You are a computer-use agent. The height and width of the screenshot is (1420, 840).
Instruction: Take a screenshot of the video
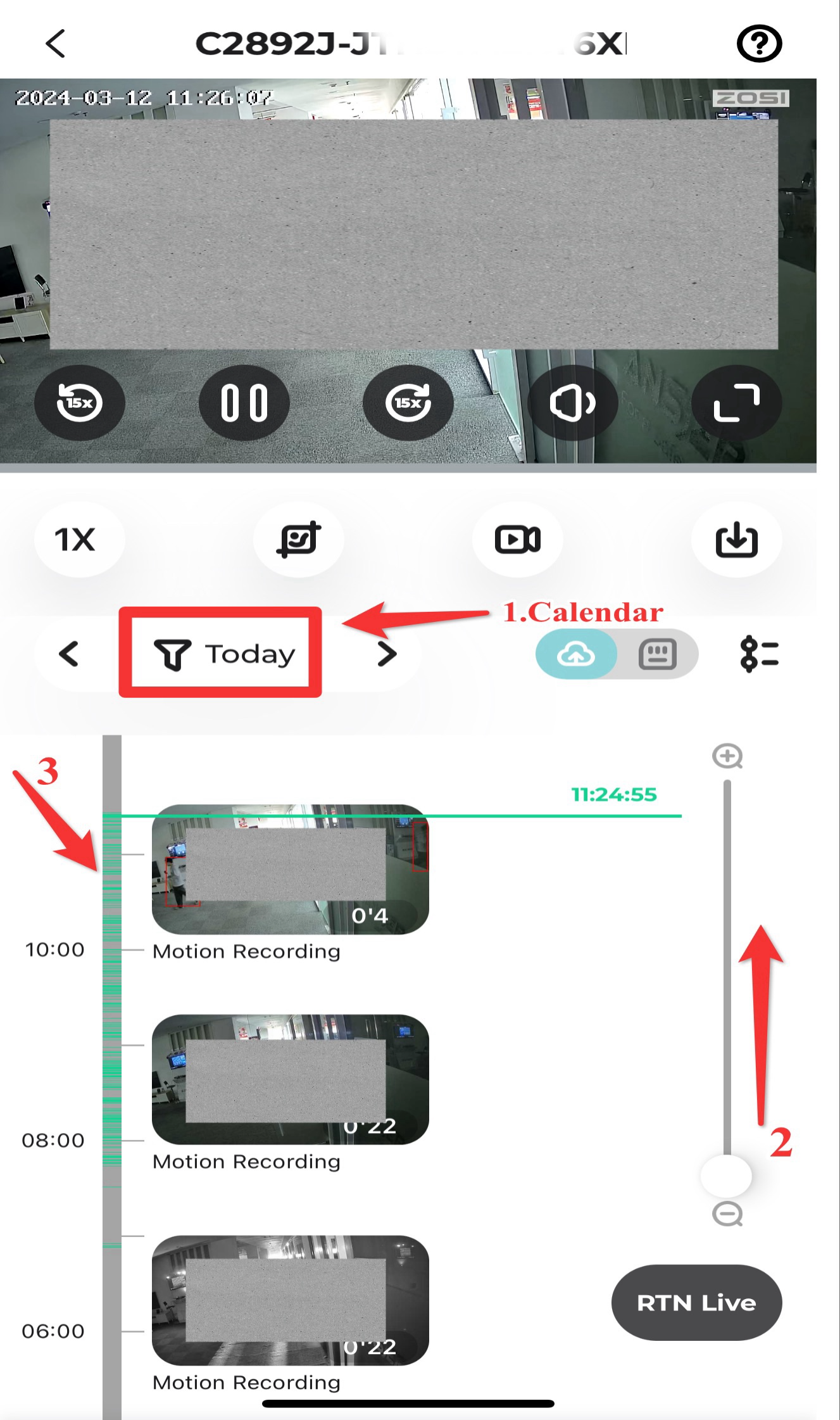pyautogui.click(x=298, y=540)
